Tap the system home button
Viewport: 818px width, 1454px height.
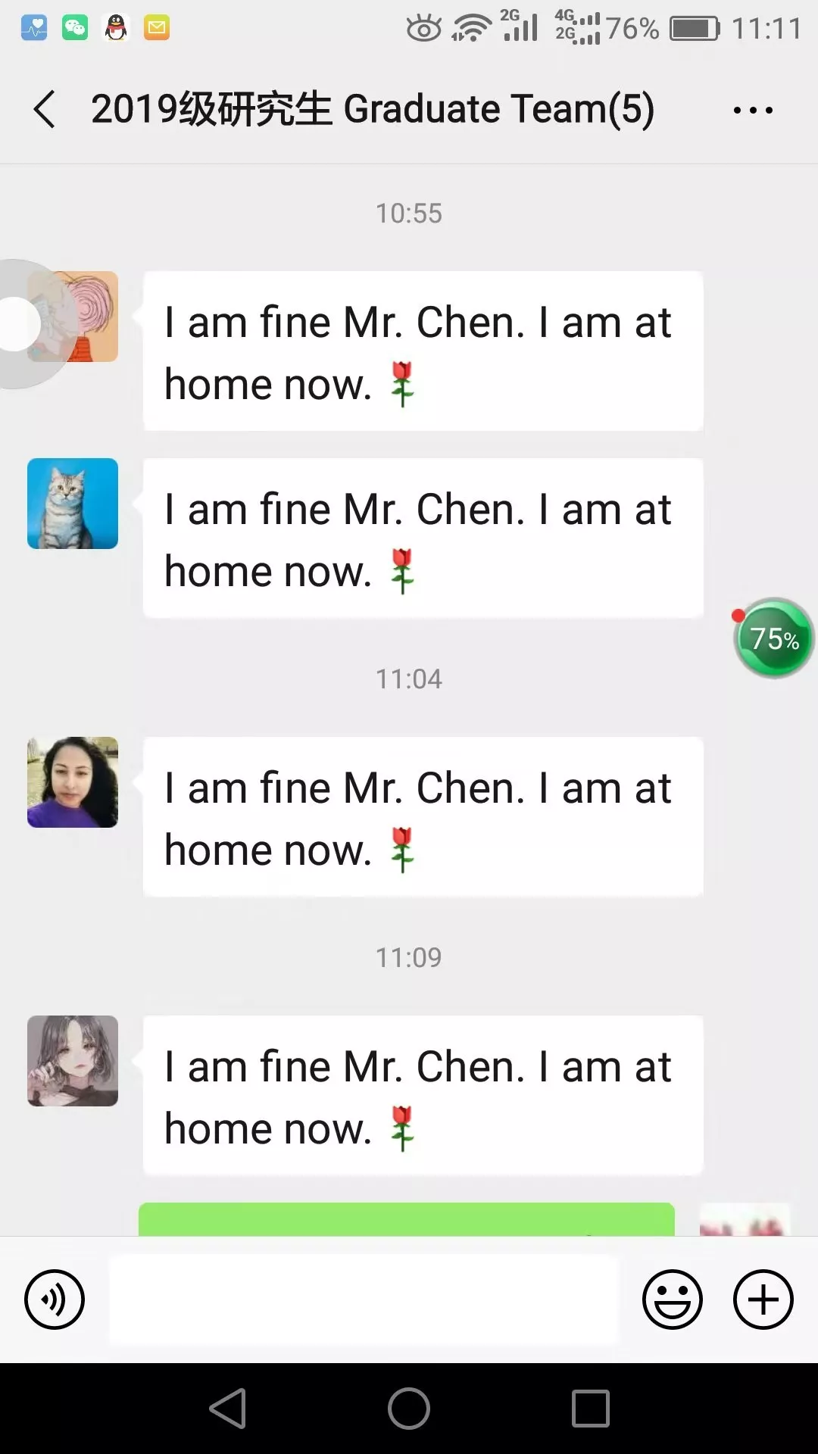(x=409, y=1408)
